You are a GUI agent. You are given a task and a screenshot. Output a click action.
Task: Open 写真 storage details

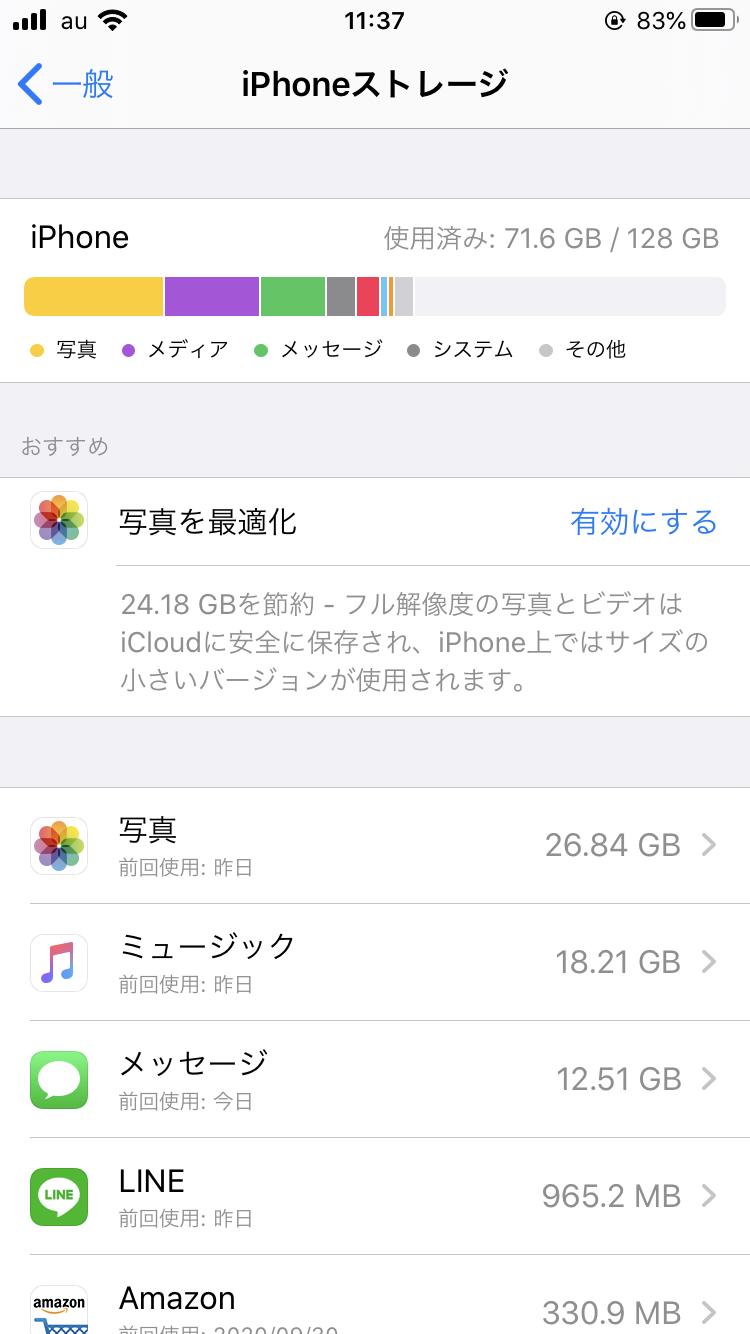point(375,846)
